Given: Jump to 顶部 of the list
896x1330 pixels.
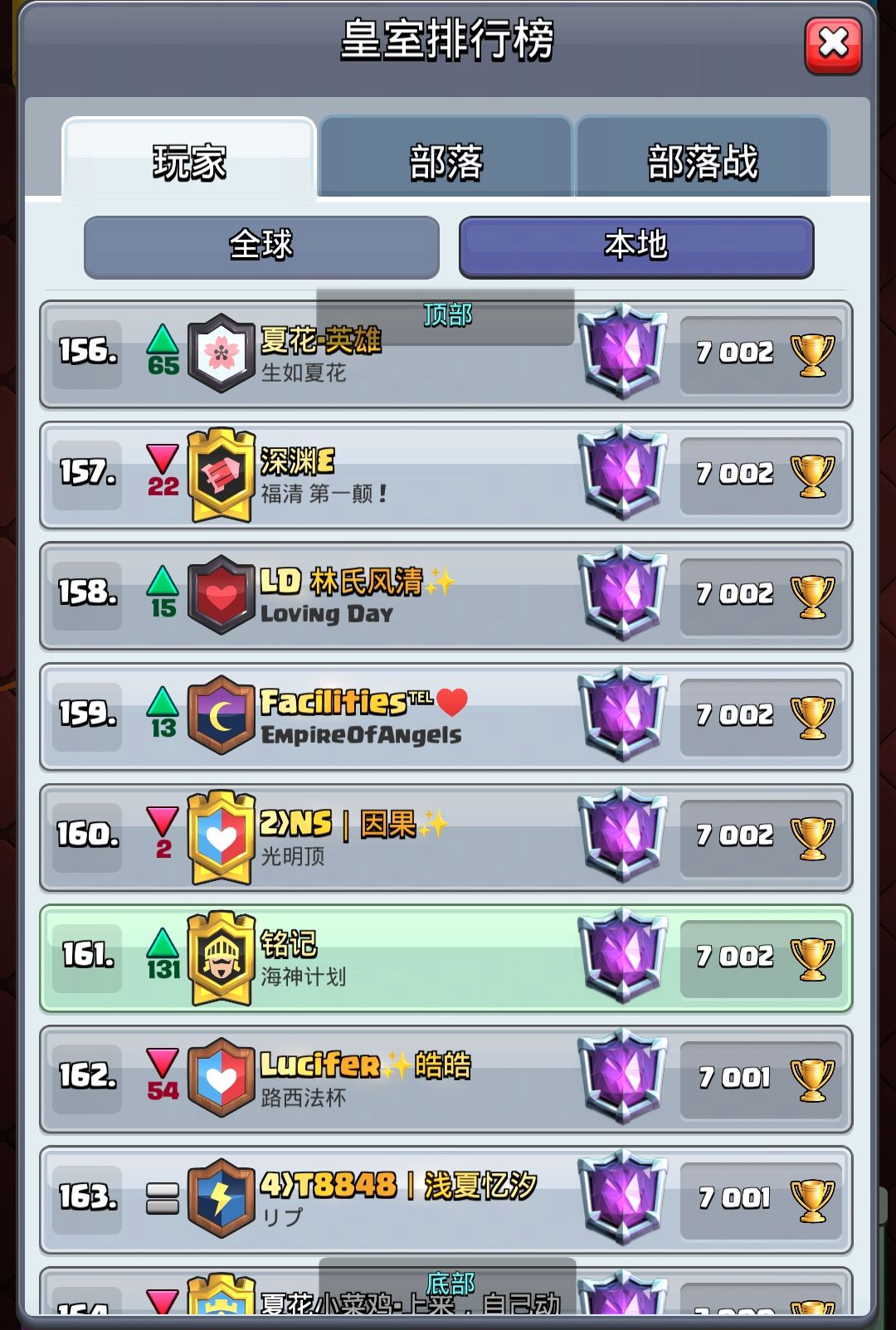Looking at the screenshot, I should tap(446, 315).
